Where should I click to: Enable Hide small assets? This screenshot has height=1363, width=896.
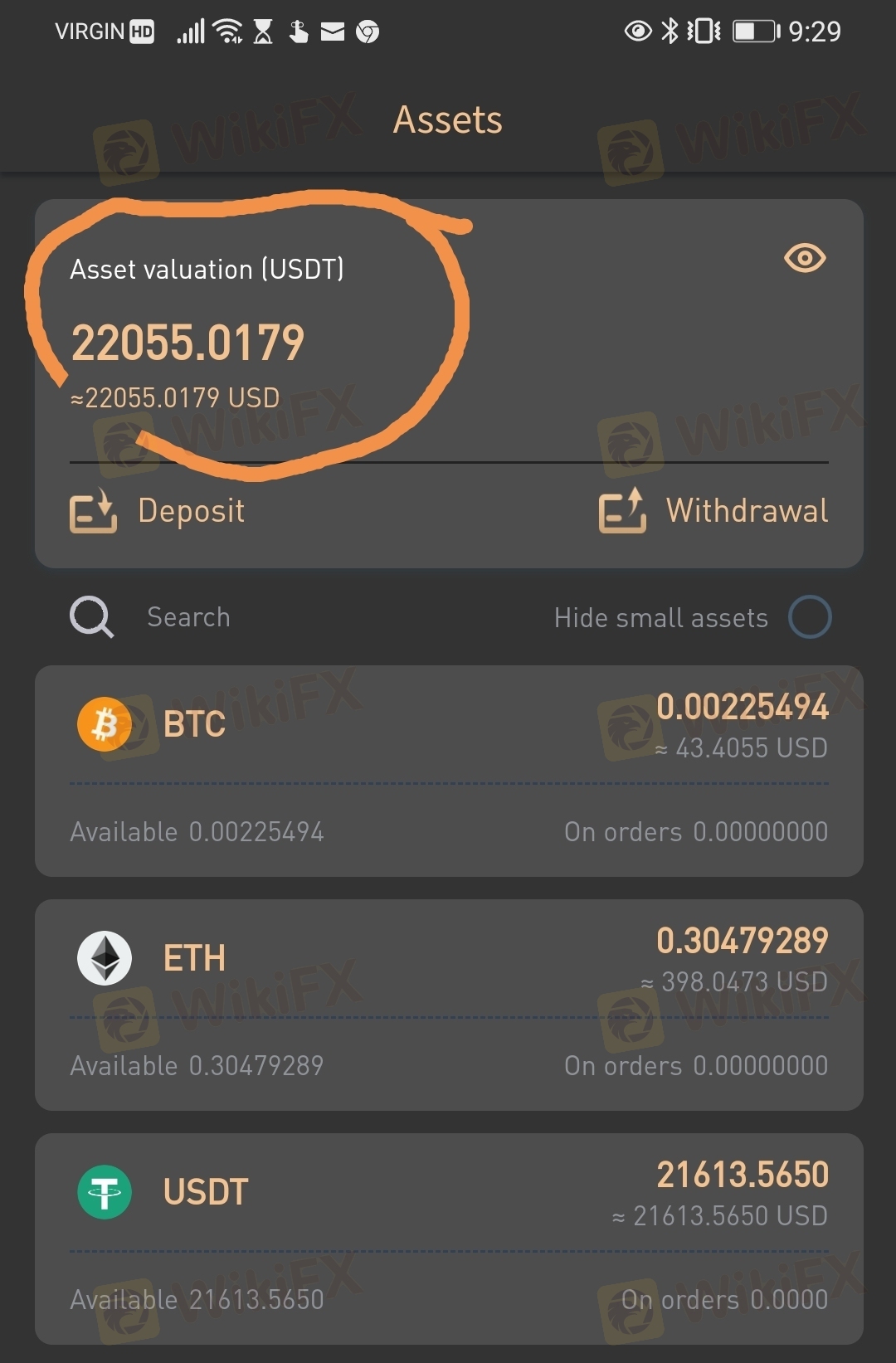(x=810, y=617)
